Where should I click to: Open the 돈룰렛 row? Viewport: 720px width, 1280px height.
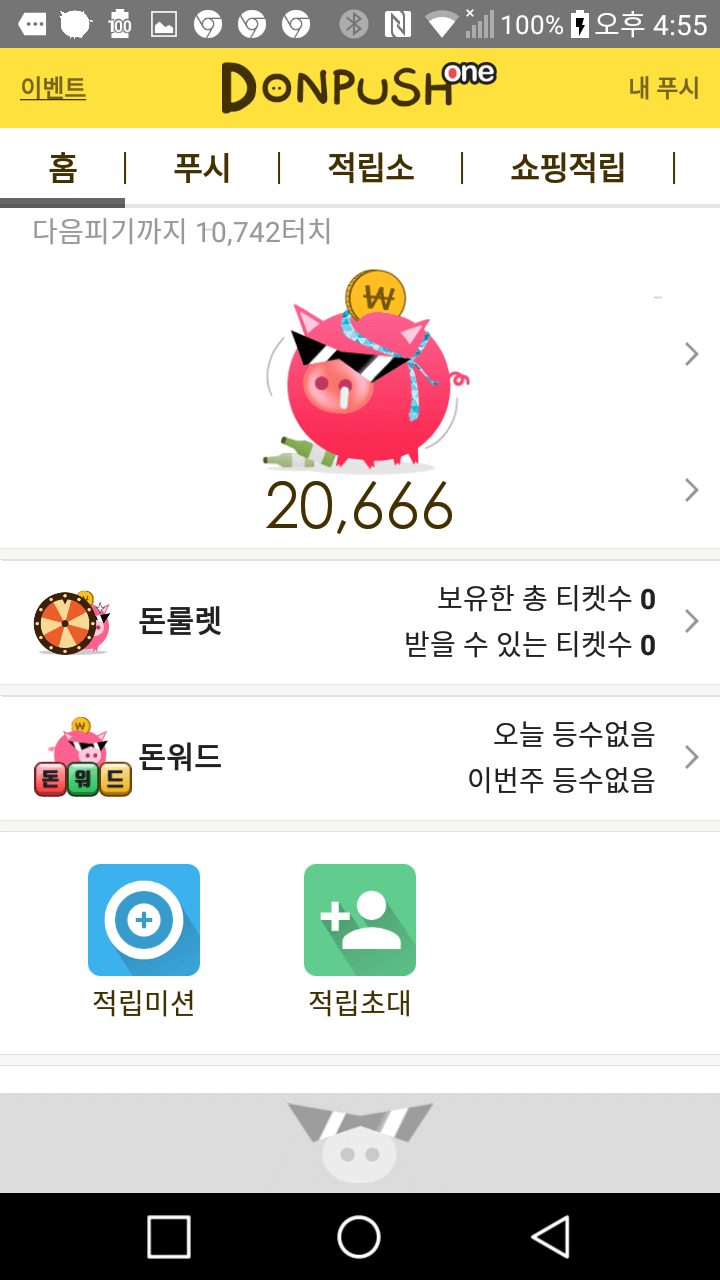[360, 622]
